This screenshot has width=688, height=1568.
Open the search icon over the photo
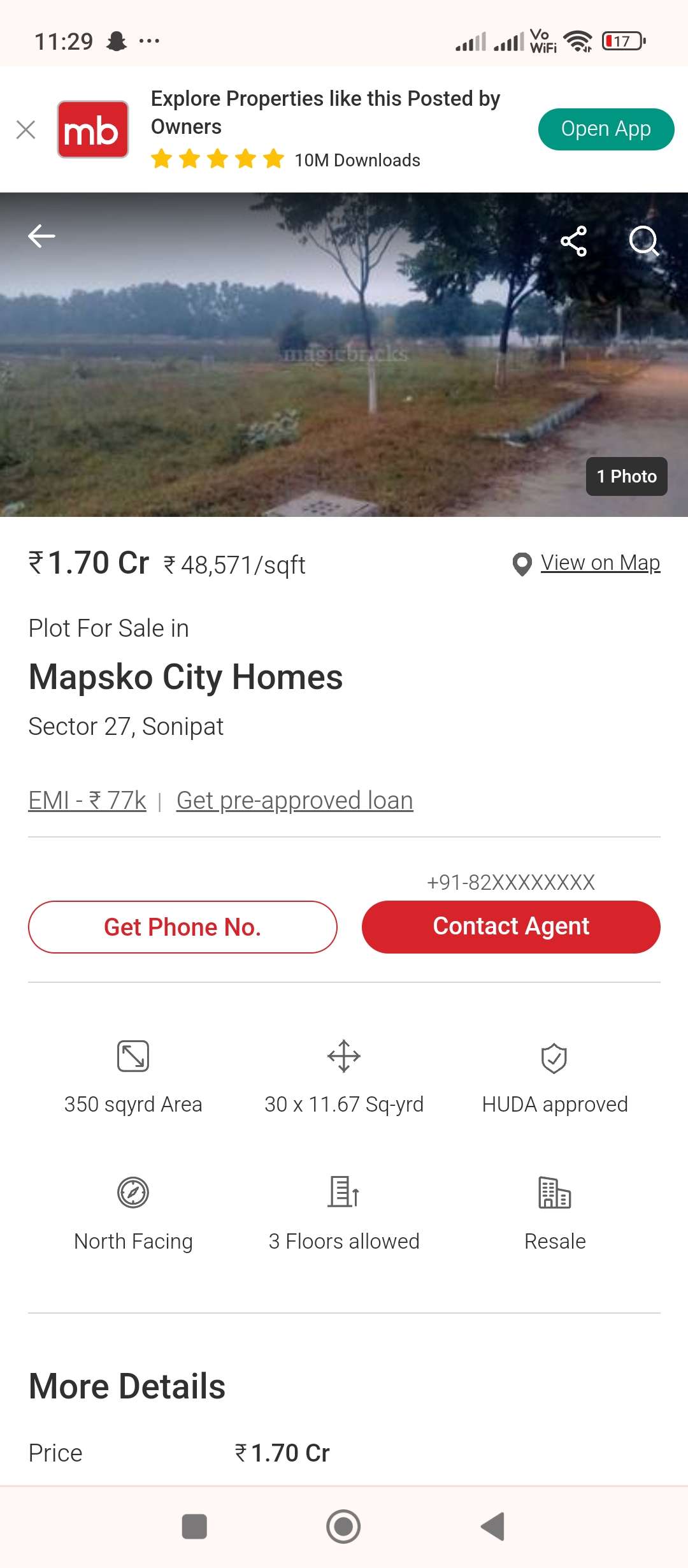644,241
